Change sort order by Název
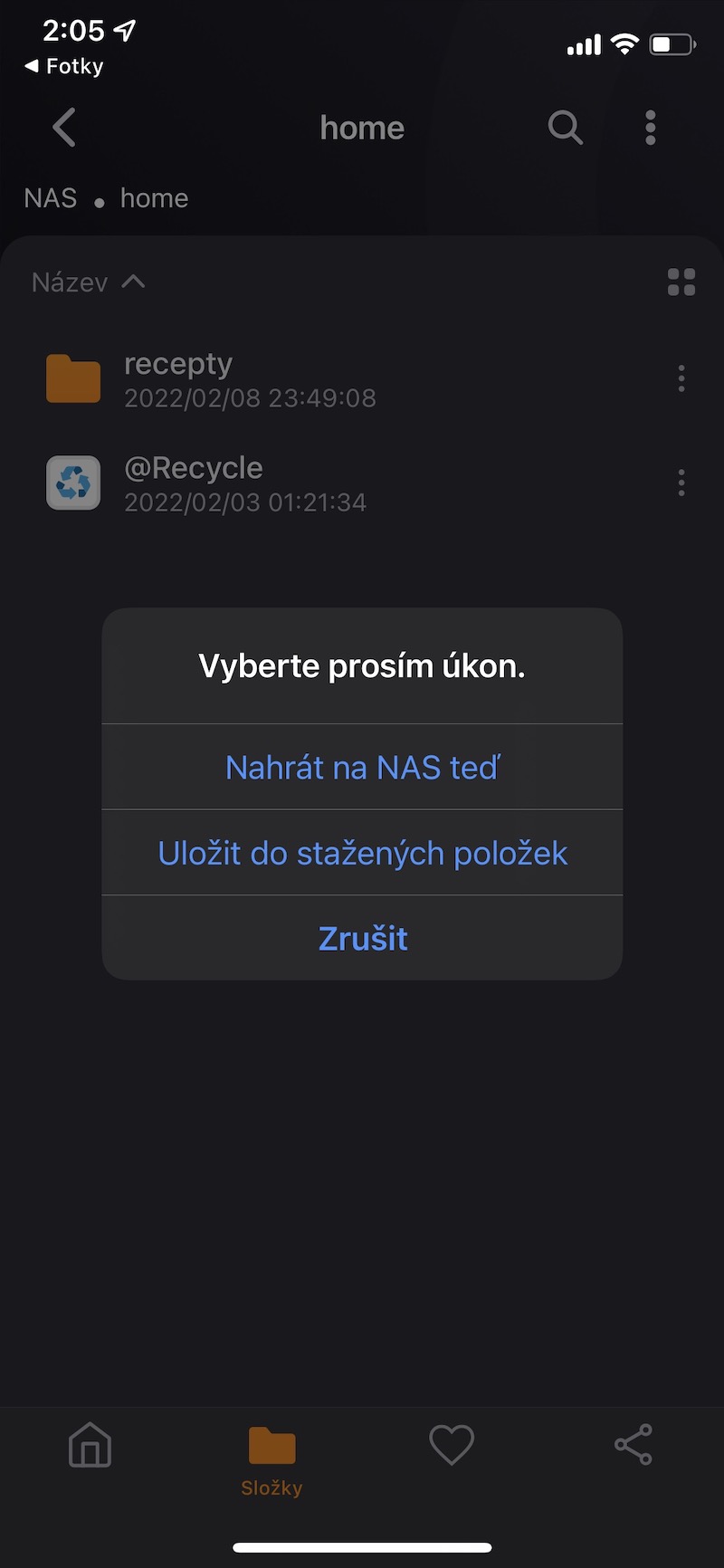 (x=88, y=282)
